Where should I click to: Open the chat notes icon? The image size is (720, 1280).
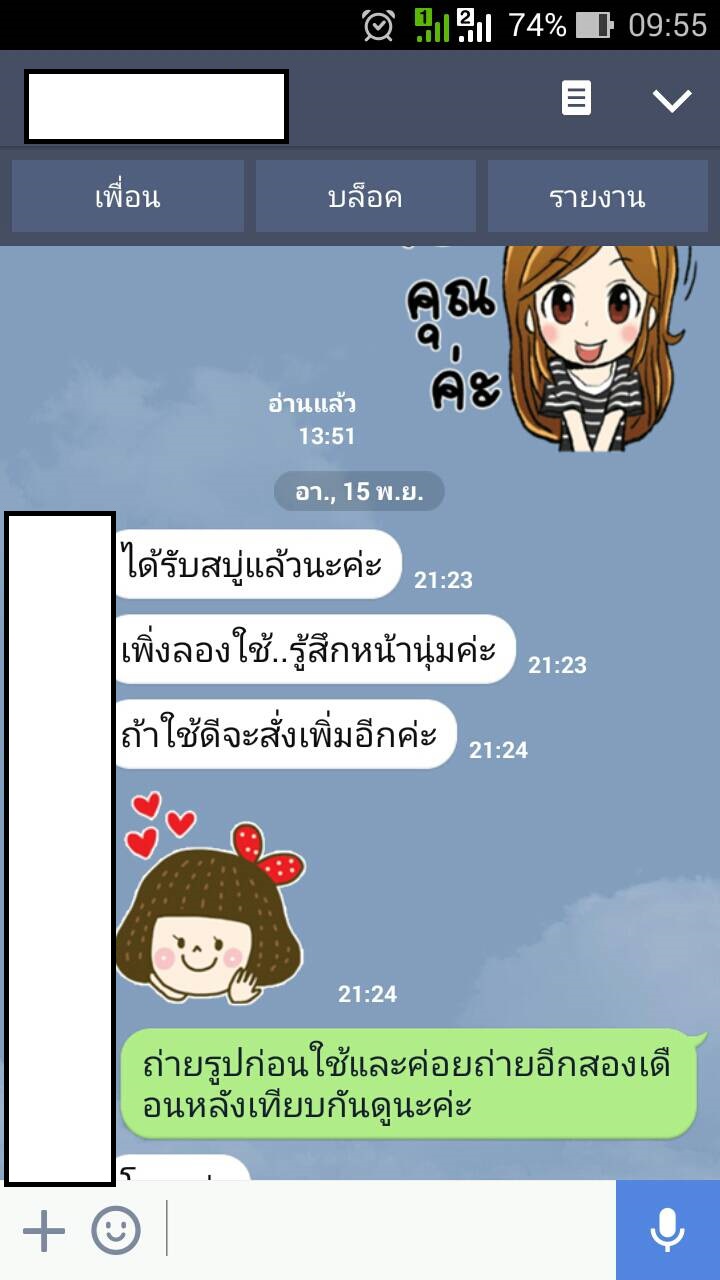tap(576, 99)
